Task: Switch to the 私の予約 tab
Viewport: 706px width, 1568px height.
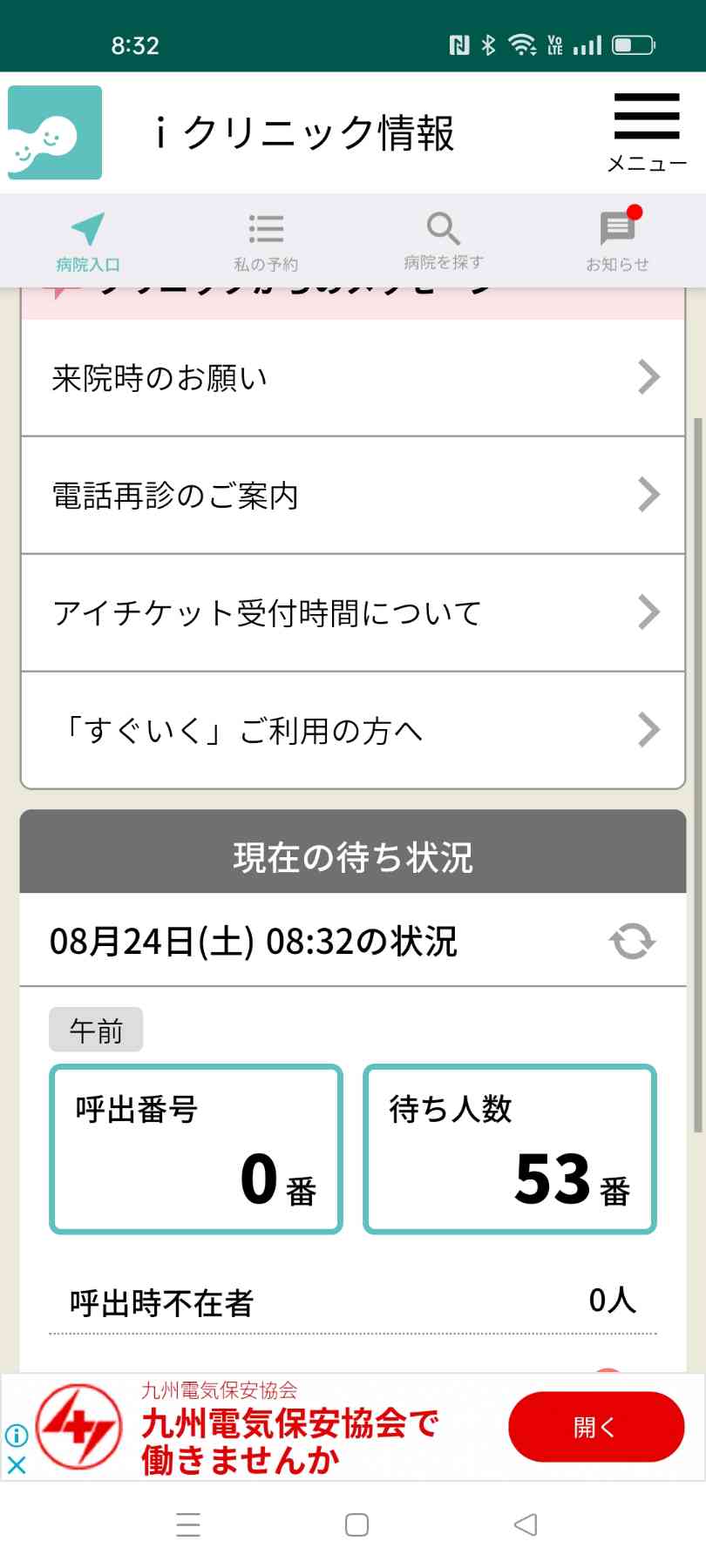Action: (x=265, y=241)
